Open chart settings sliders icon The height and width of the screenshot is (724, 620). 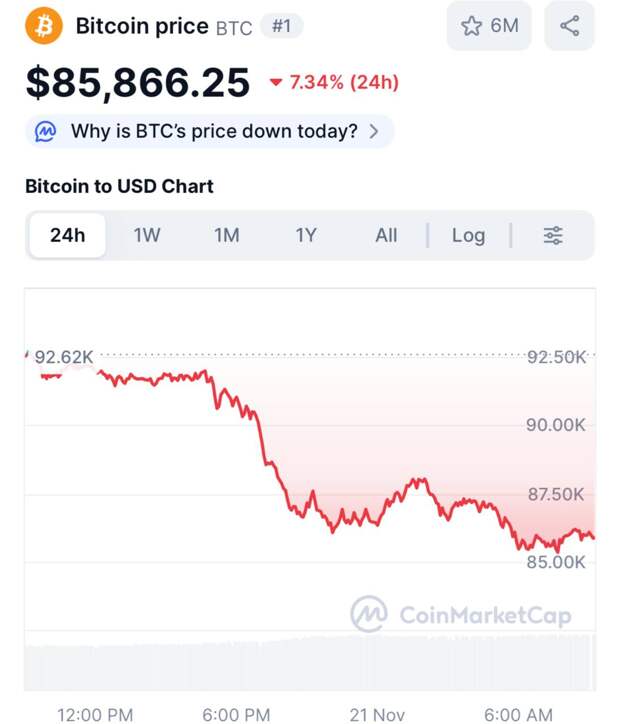click(x=553, y=235)
